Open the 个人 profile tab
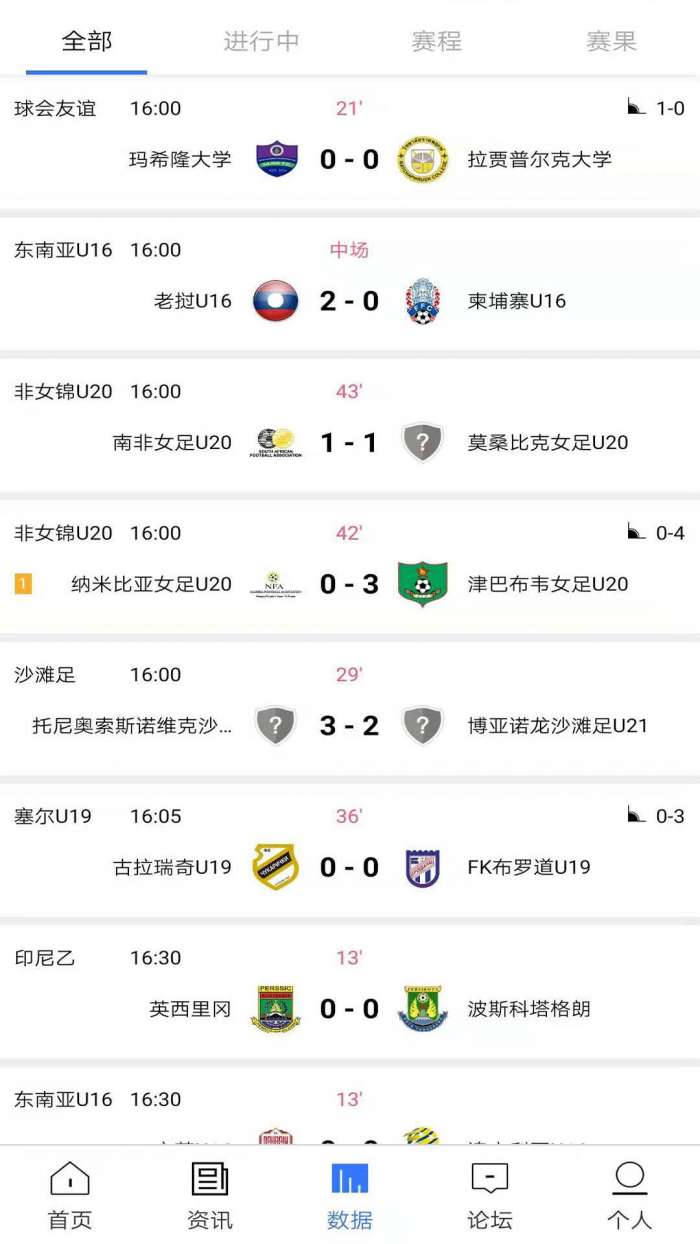 [630, 1195]
